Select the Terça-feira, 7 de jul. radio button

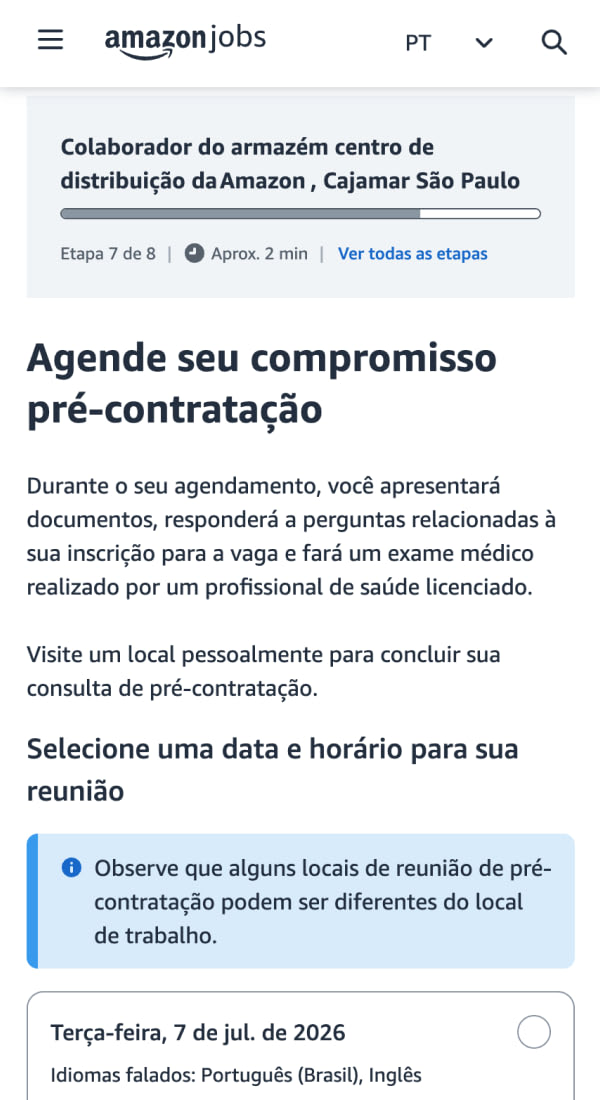tap(534, 1033)
